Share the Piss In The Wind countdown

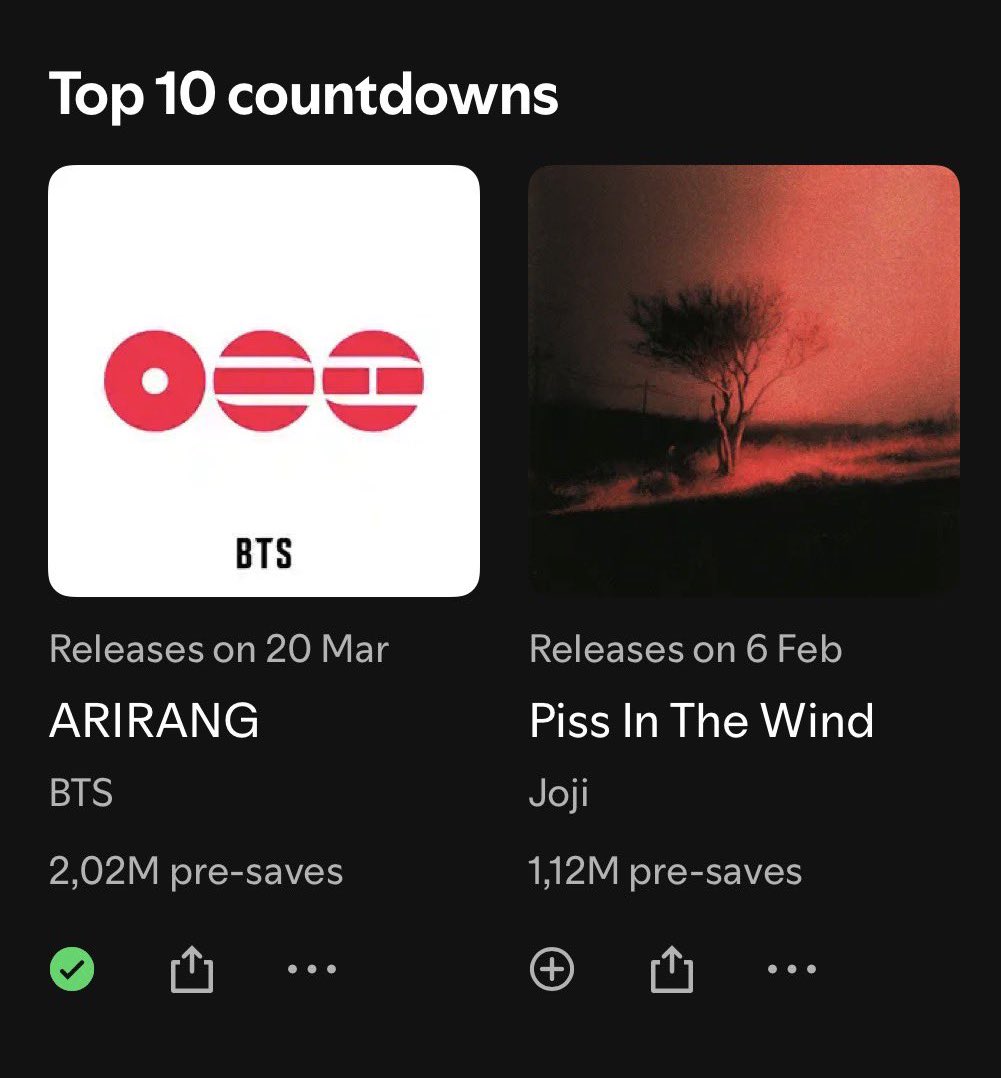pos(671,969)
